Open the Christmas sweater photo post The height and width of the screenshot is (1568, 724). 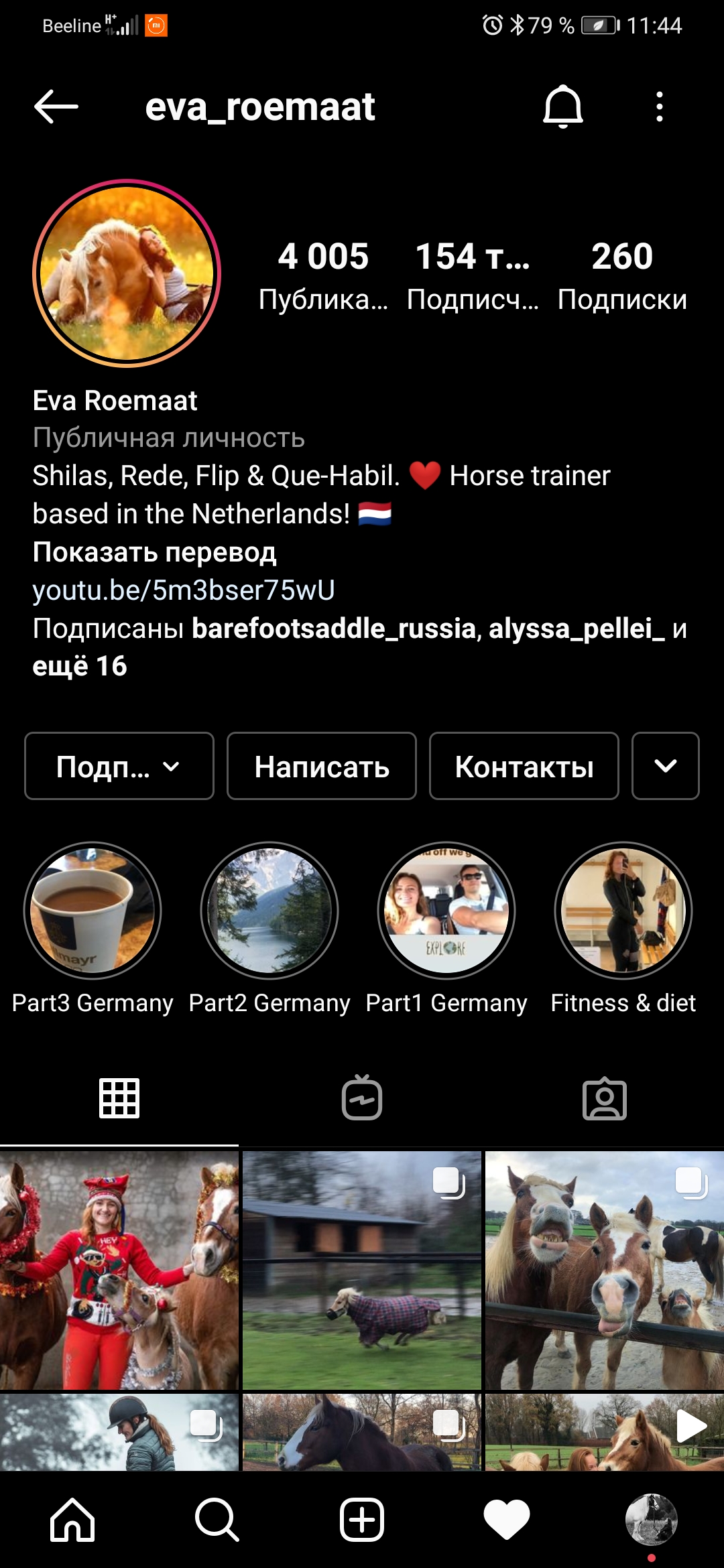tap(119, 1270)
